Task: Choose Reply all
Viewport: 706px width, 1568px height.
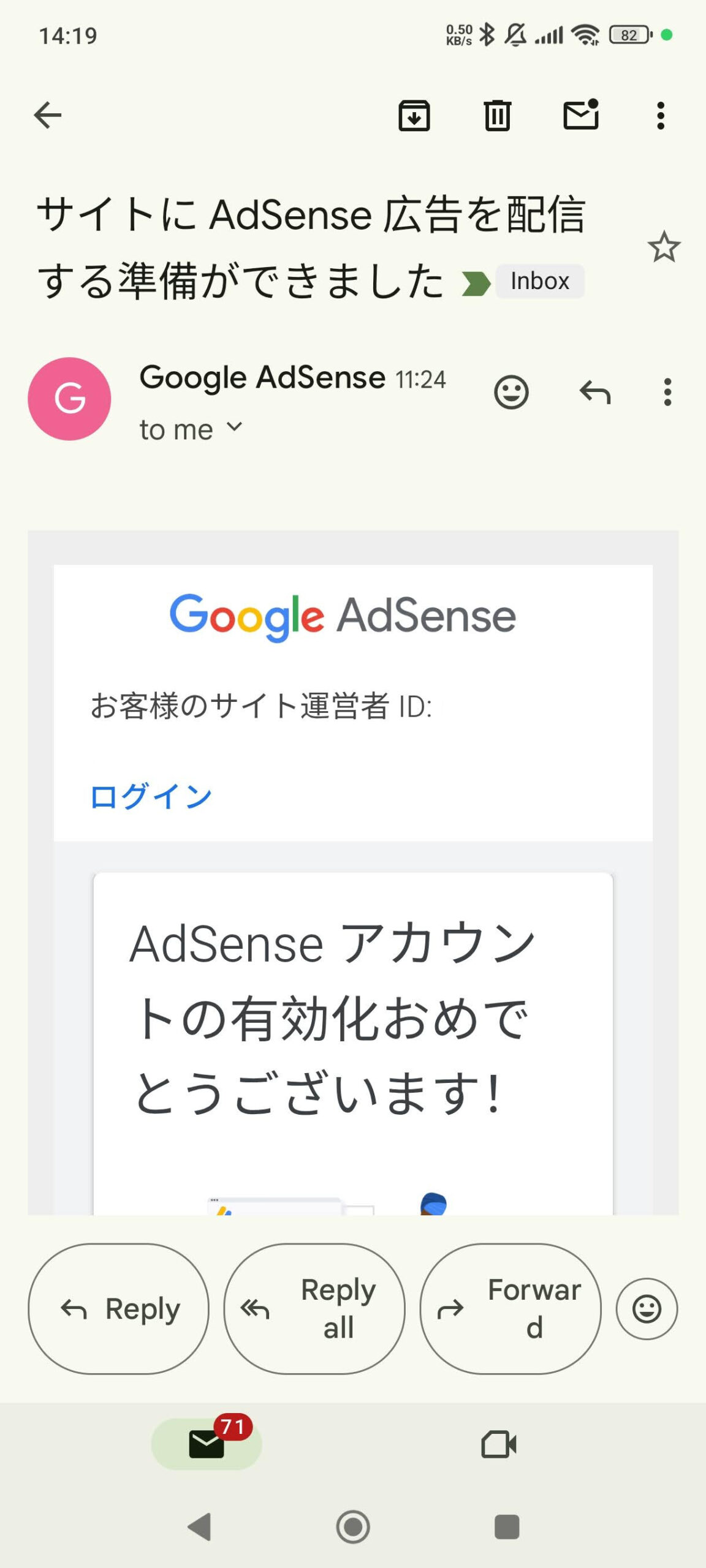Action: pyautogui.click(x=314, y=1309)
